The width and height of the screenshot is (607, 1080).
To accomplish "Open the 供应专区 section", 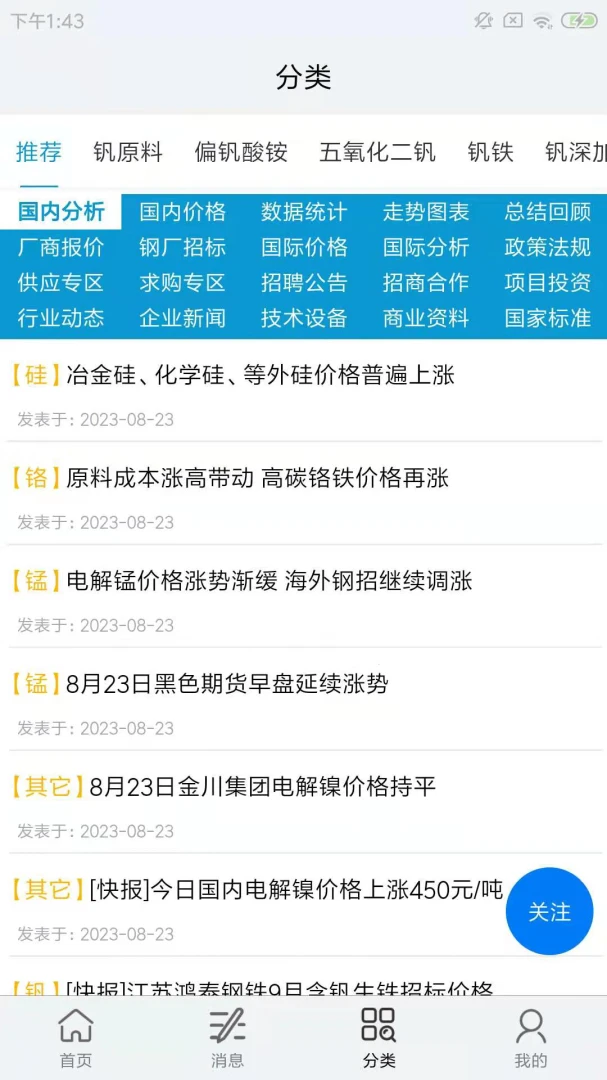I will (x=61, y=282).
